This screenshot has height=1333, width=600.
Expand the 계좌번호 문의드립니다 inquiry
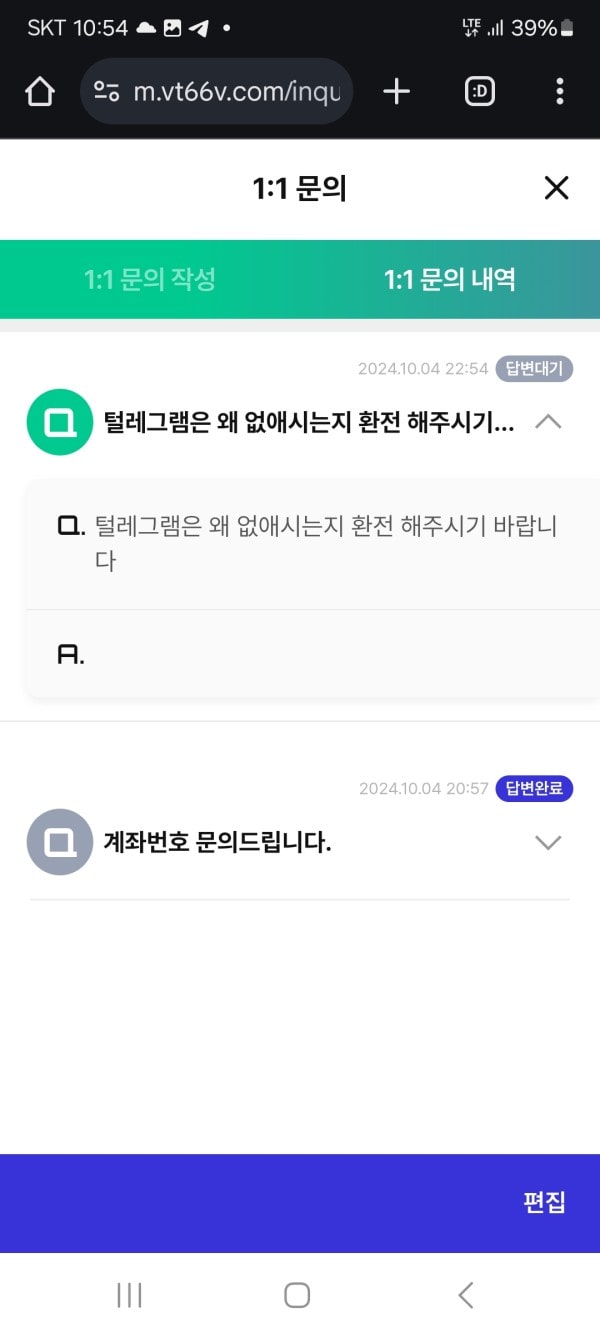pyautogui.click(x=548, y=843)
